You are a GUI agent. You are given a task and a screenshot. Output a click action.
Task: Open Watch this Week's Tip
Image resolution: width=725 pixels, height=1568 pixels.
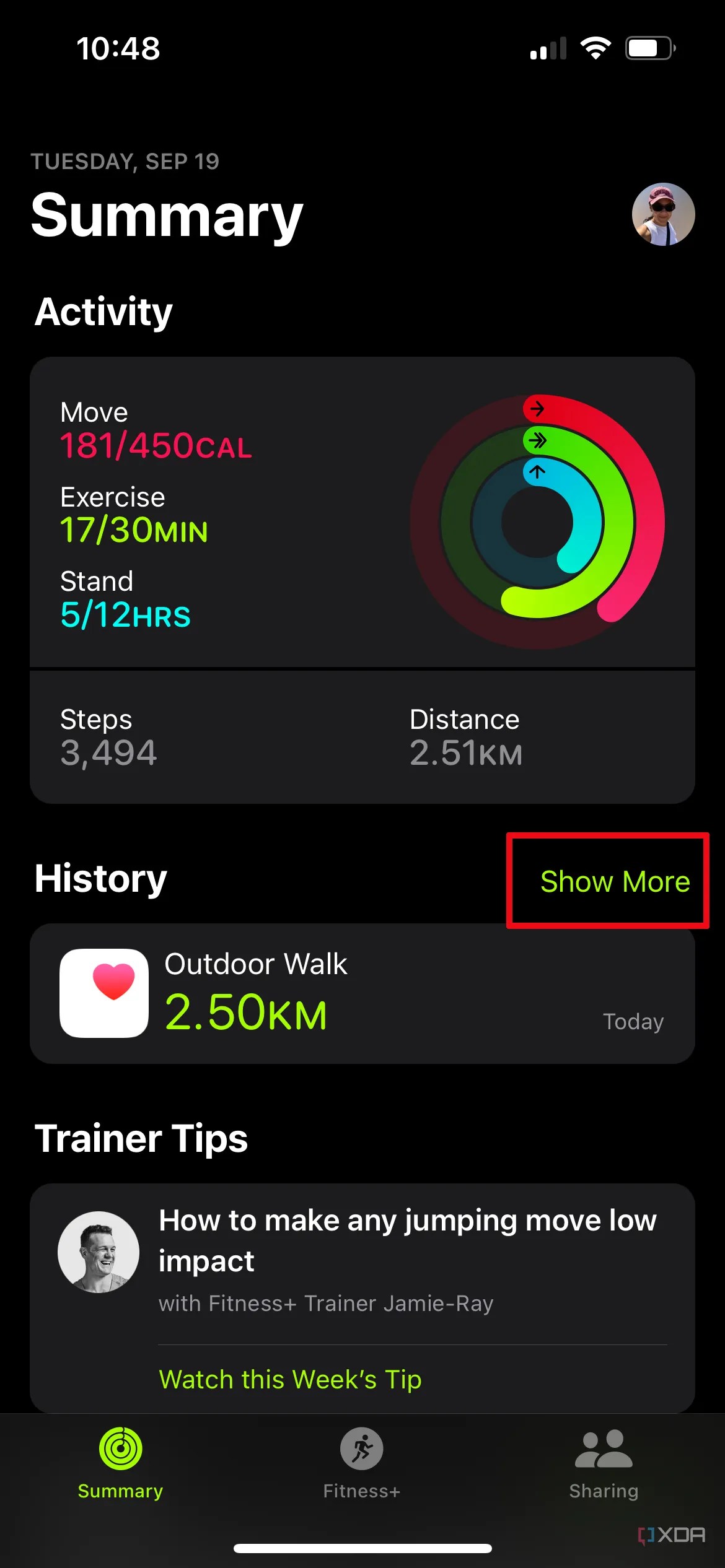(x=290, y=1380)
